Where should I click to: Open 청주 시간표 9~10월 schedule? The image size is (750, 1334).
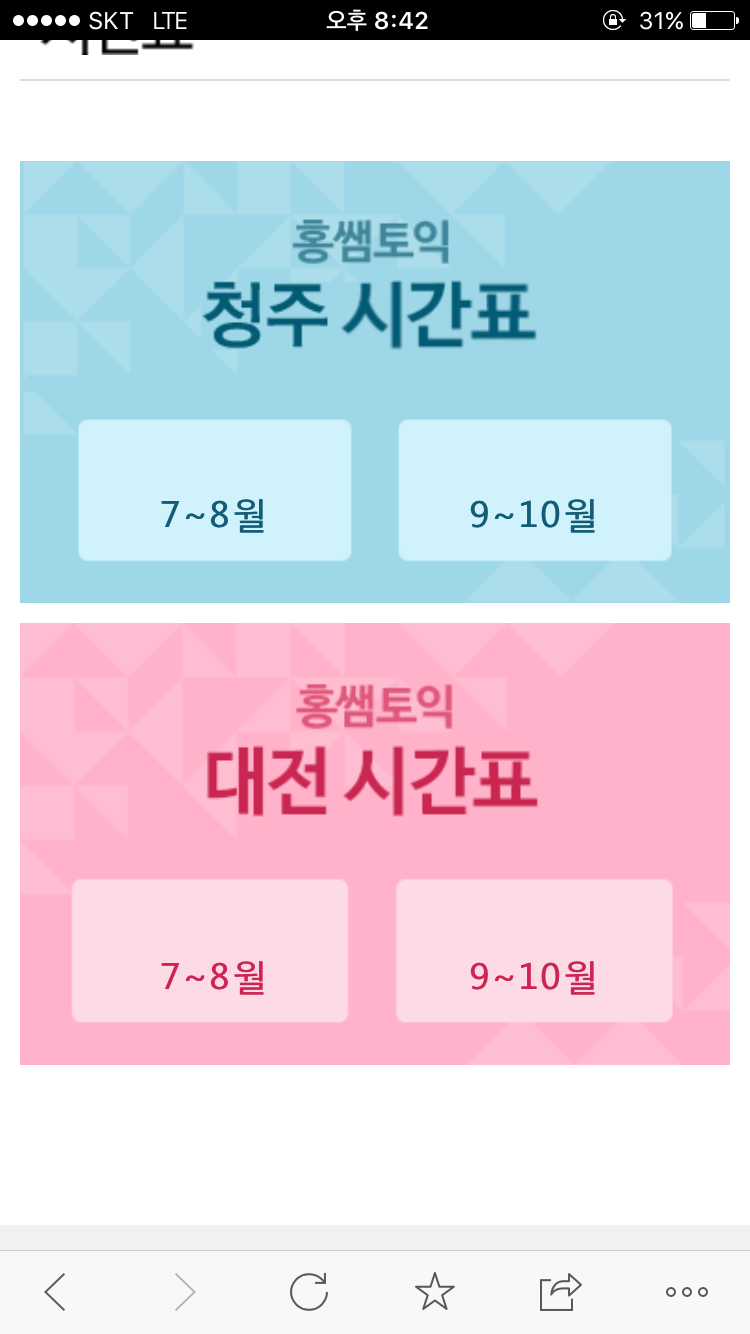pos(534,490)
